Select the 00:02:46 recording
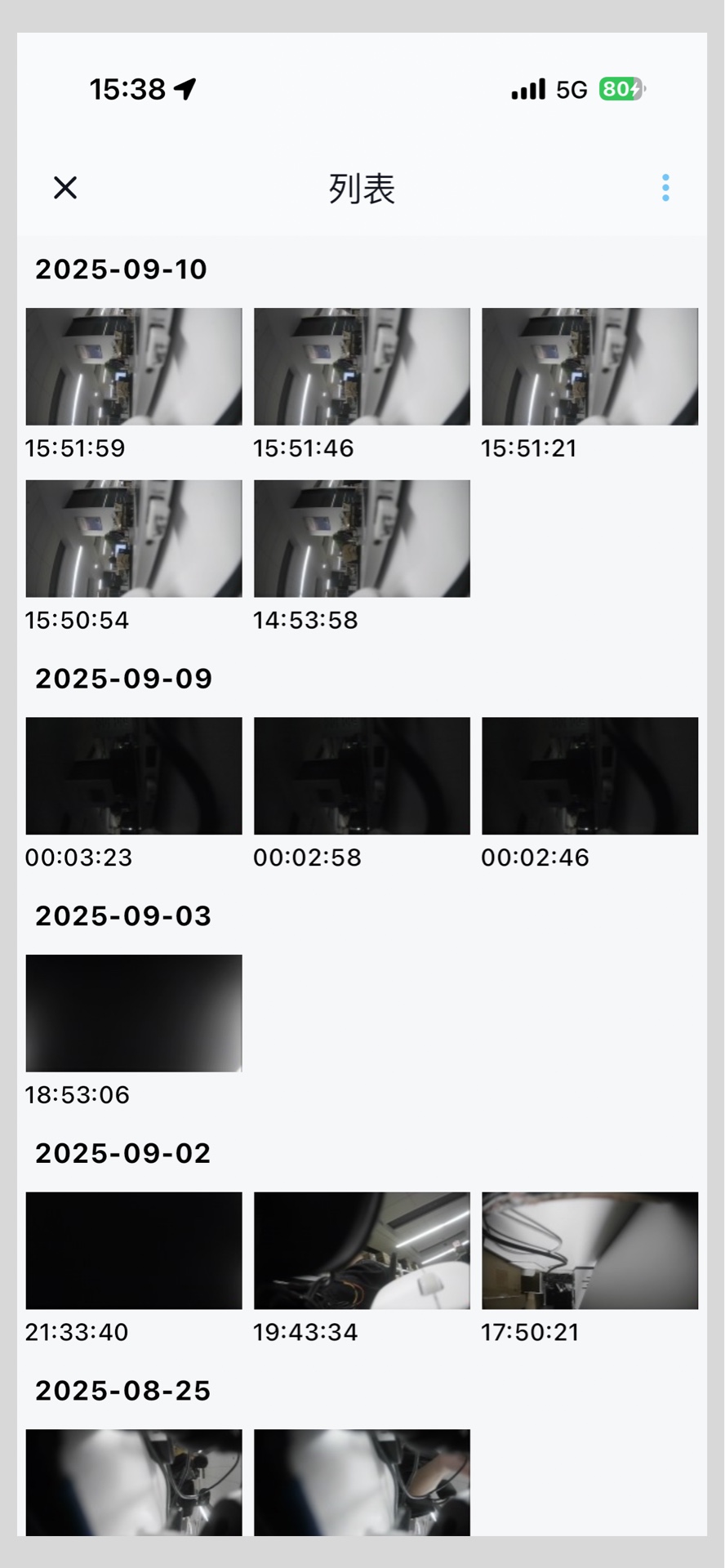The height and width of the screenshot is (1568, 725). click(x=589, y=776)
